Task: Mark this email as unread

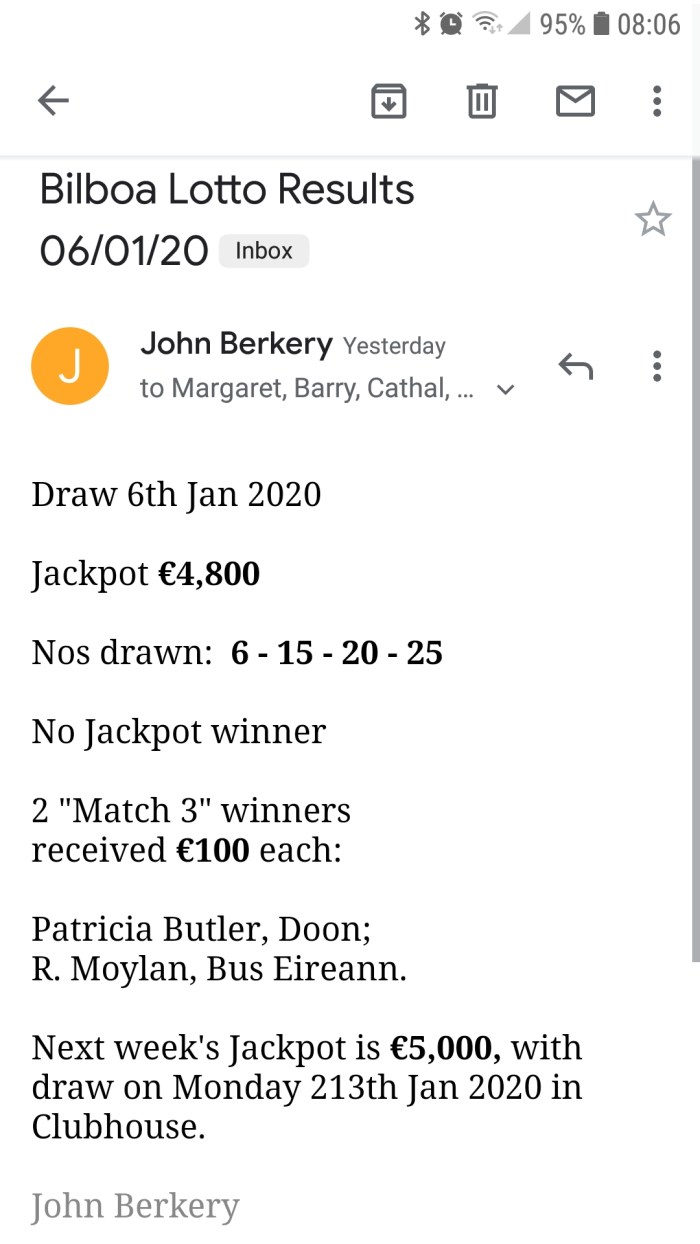Action: (x=575, y=101)
